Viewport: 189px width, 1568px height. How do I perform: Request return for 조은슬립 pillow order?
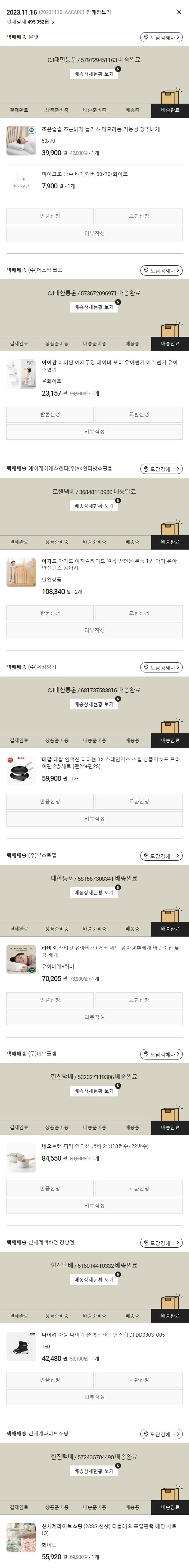click(x=50, y=216)
